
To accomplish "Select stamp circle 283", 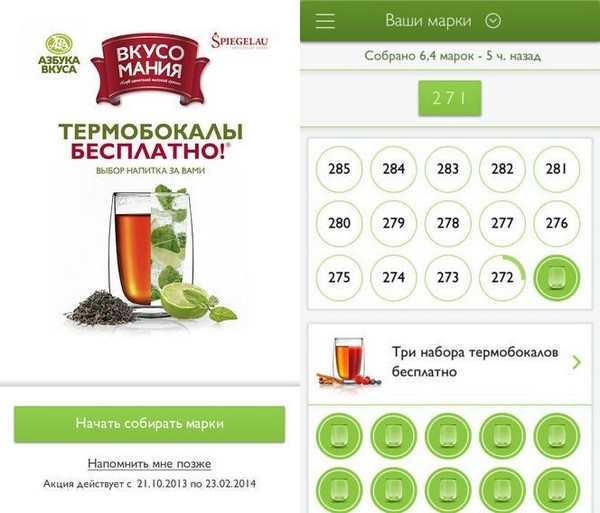I will coord(448,169).
